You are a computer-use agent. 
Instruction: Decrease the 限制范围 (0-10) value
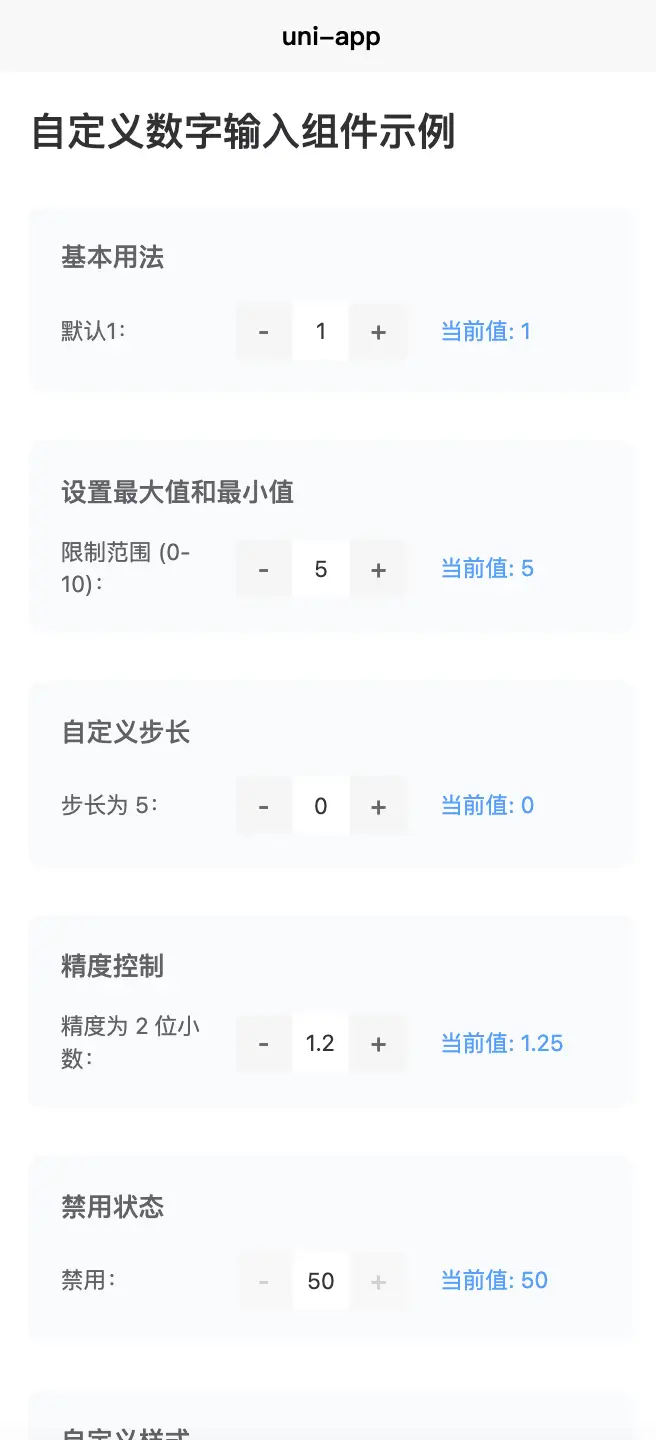tap(264, 570)
